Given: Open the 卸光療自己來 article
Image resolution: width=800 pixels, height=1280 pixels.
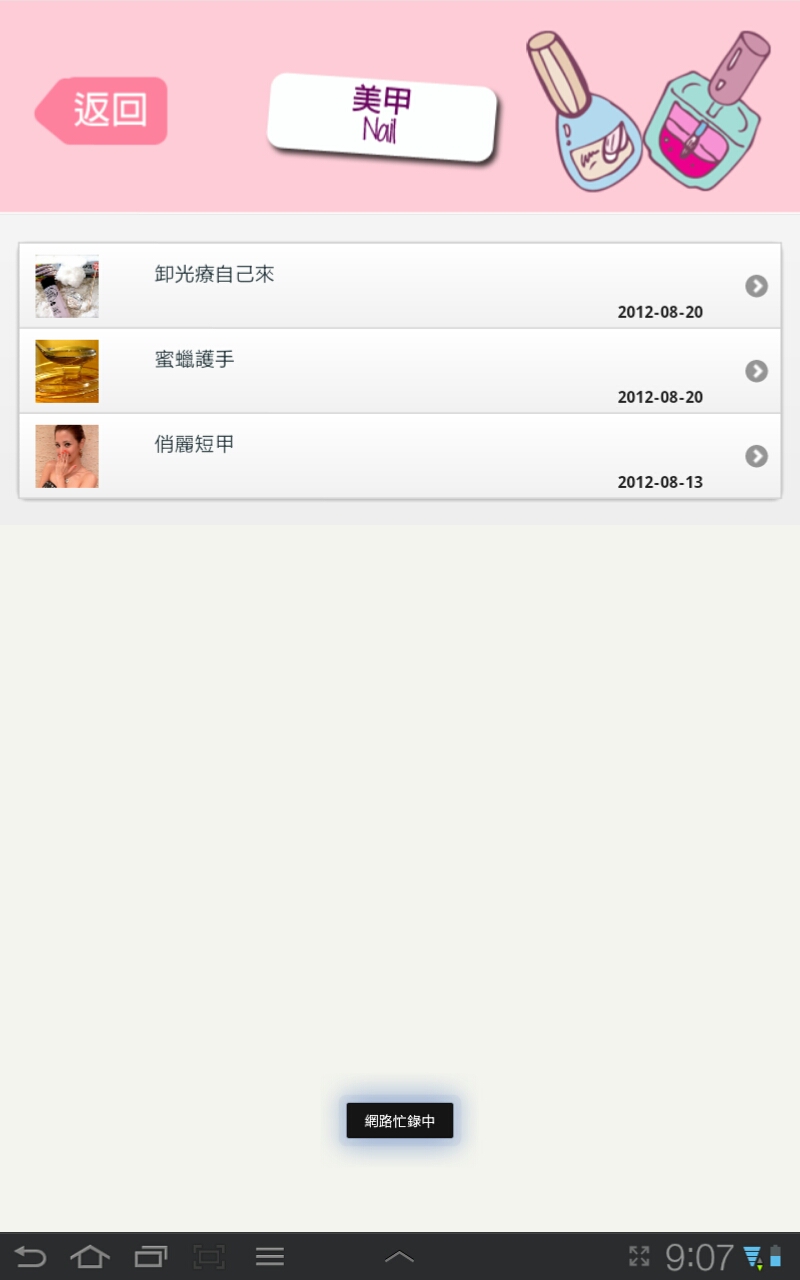Looking at the screenshot, I should [399, 286].
